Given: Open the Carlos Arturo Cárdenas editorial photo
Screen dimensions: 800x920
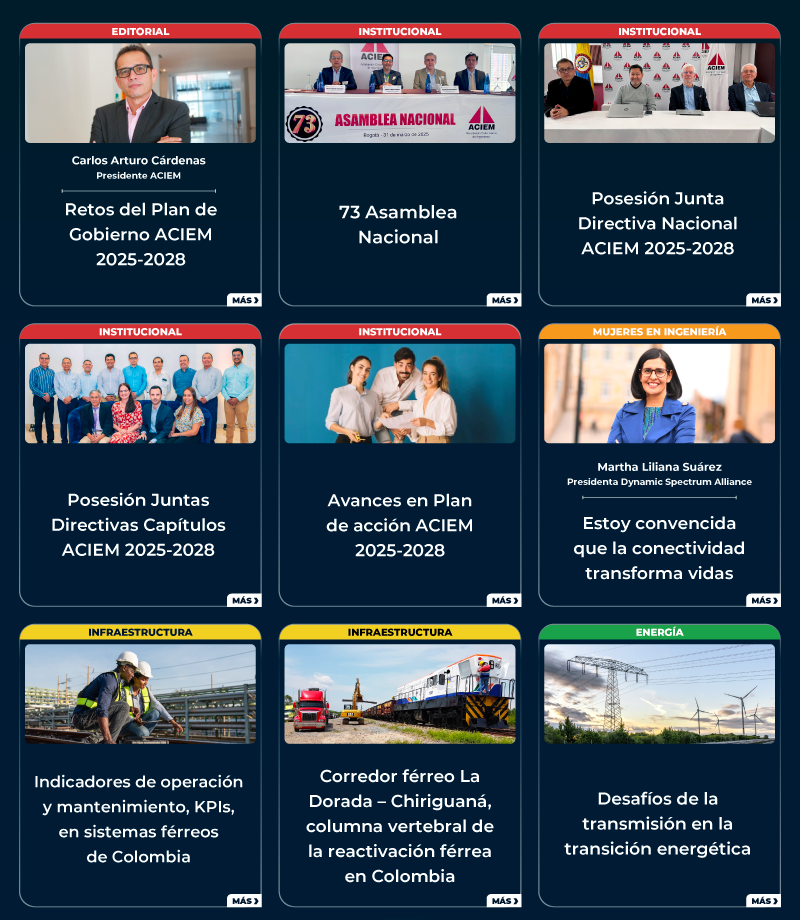Looking at the screenshot, I should click(140, 93).
